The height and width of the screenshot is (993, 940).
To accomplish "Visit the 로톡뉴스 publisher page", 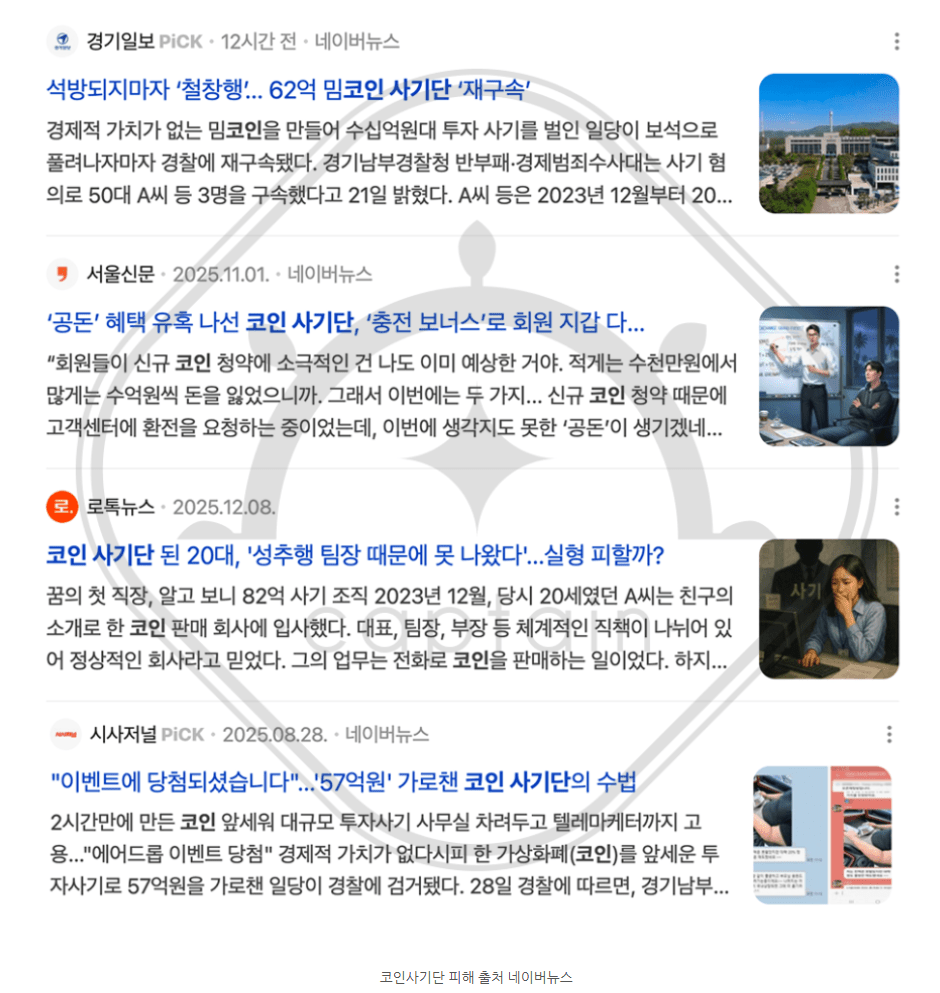I will click(x=120, y=506).
